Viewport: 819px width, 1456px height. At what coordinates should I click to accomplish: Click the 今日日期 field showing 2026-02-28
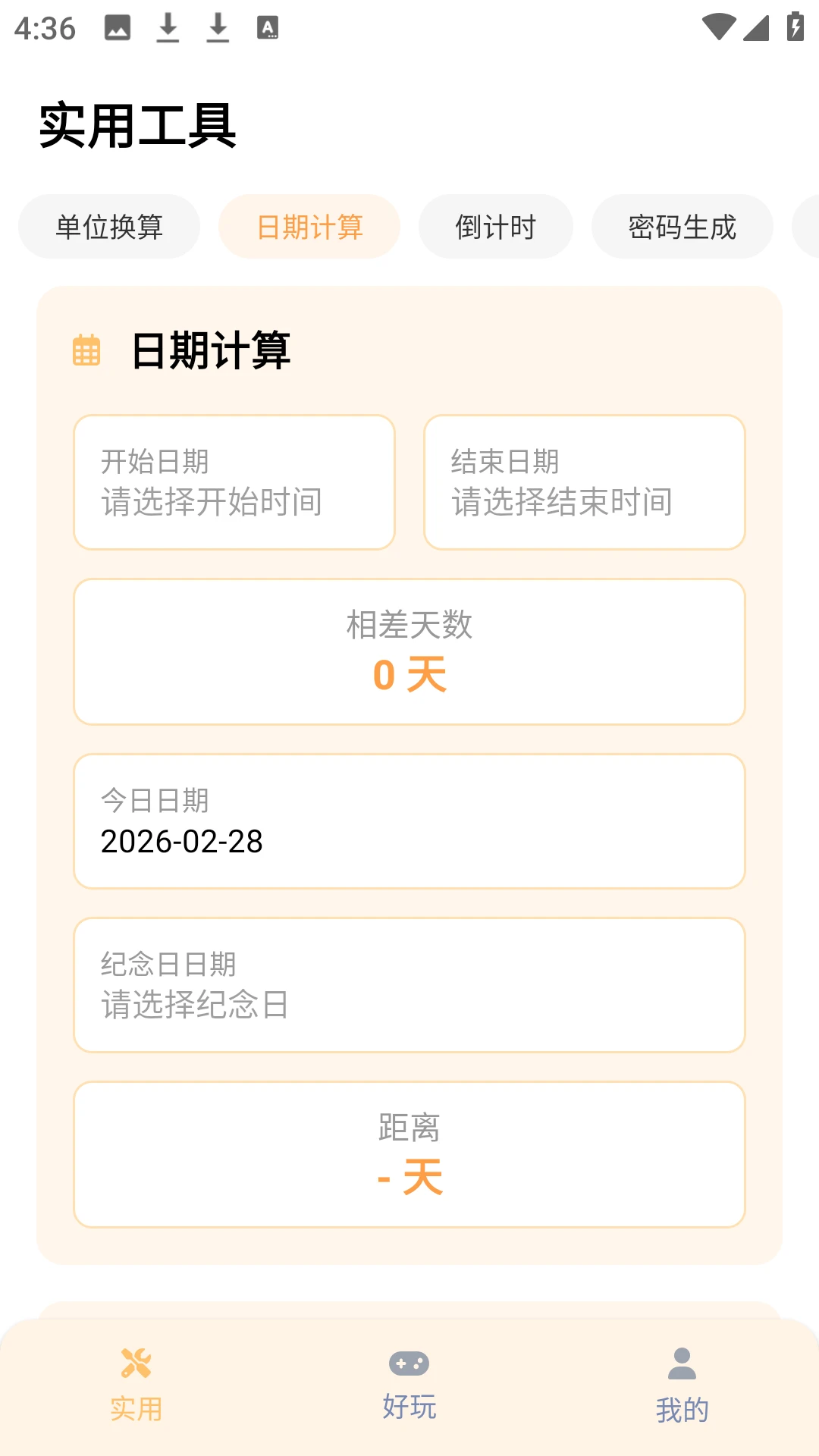click(x=409, y=822)
